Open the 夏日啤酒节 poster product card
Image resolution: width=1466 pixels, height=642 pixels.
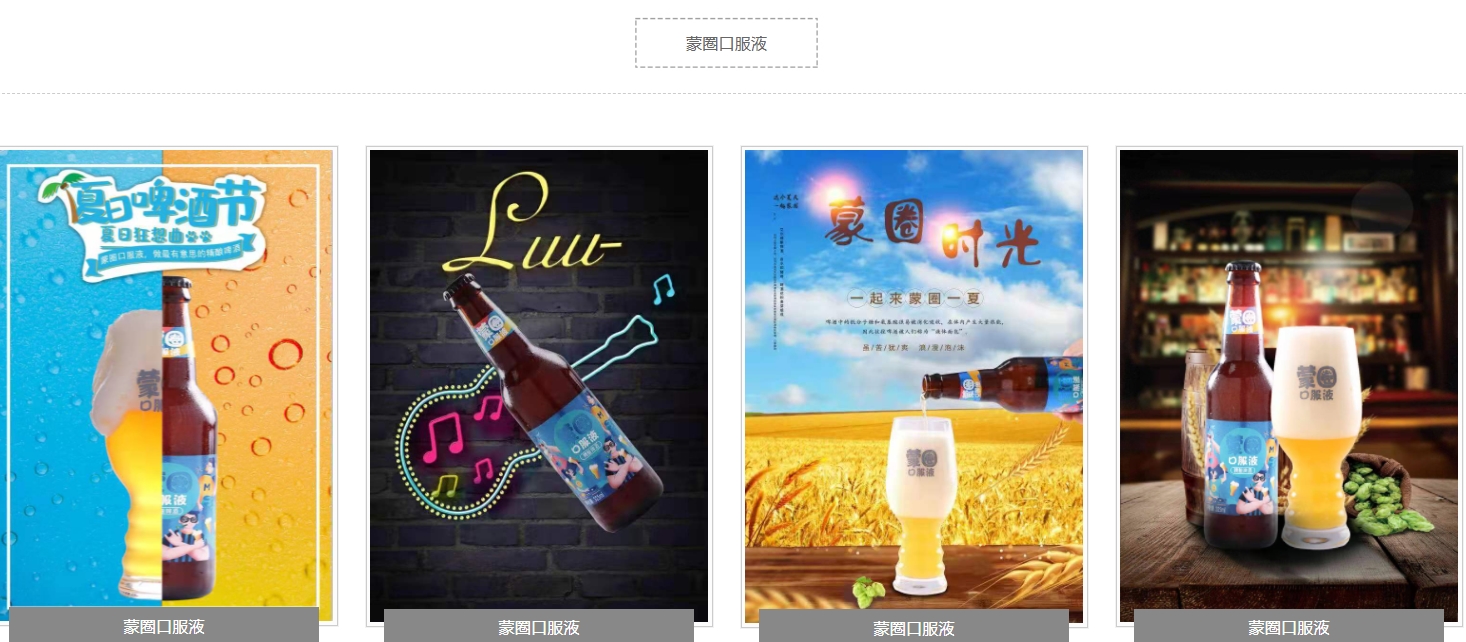166,385
